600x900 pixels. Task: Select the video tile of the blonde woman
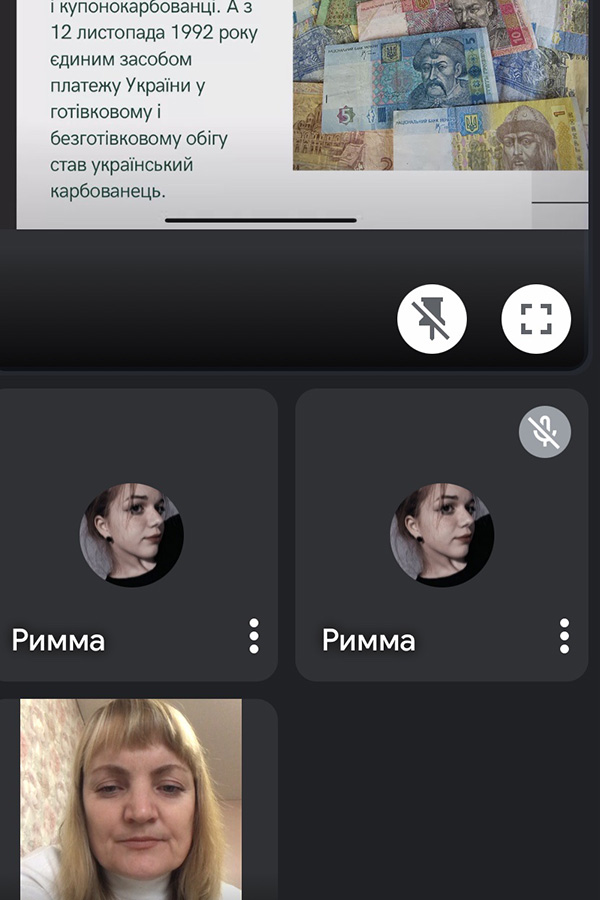[132, 798]
